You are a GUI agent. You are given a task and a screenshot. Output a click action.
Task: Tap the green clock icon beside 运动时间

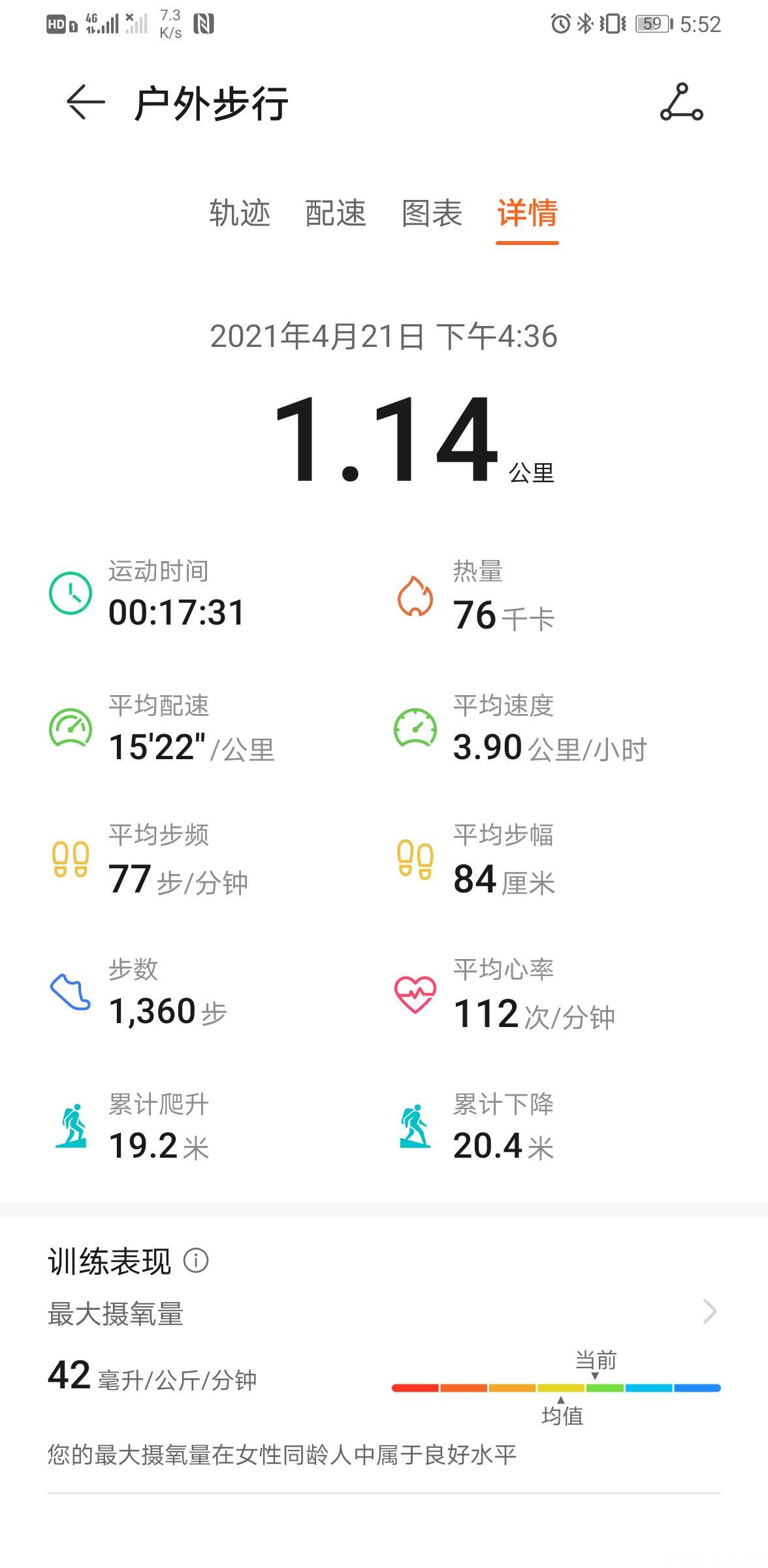click(69, 593)
